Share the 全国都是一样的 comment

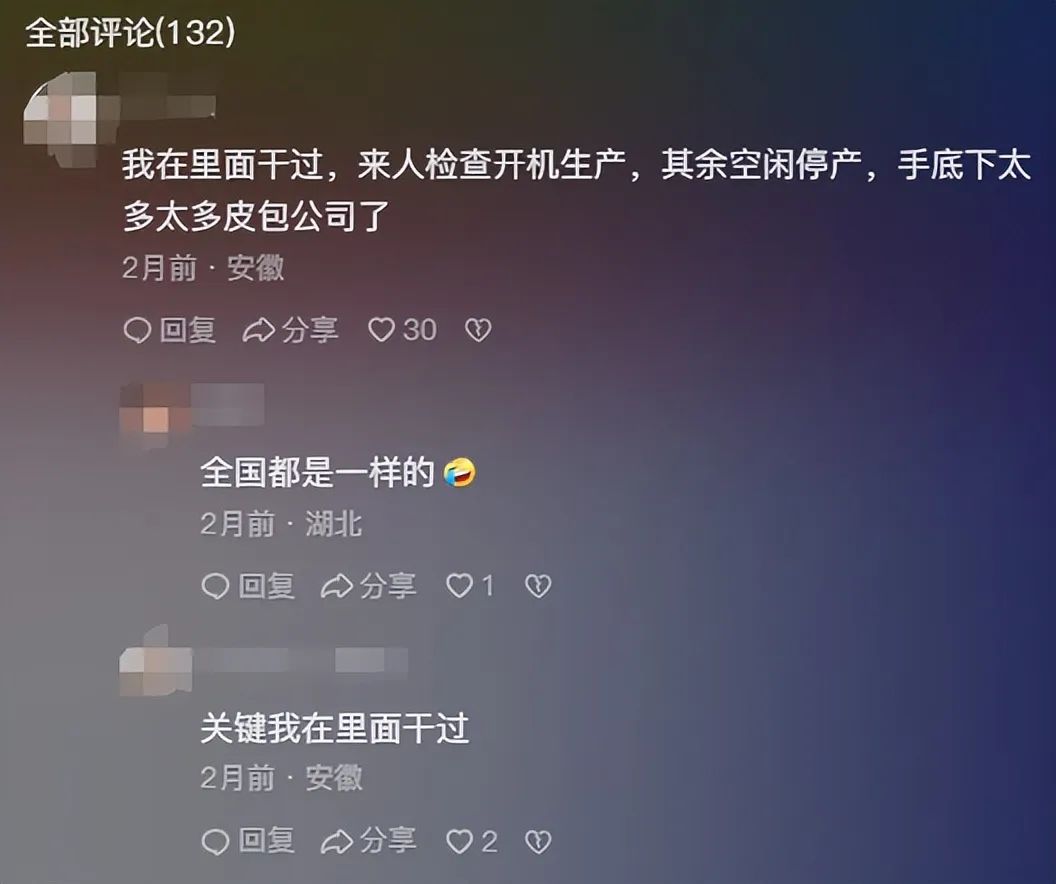click(369, 586)
